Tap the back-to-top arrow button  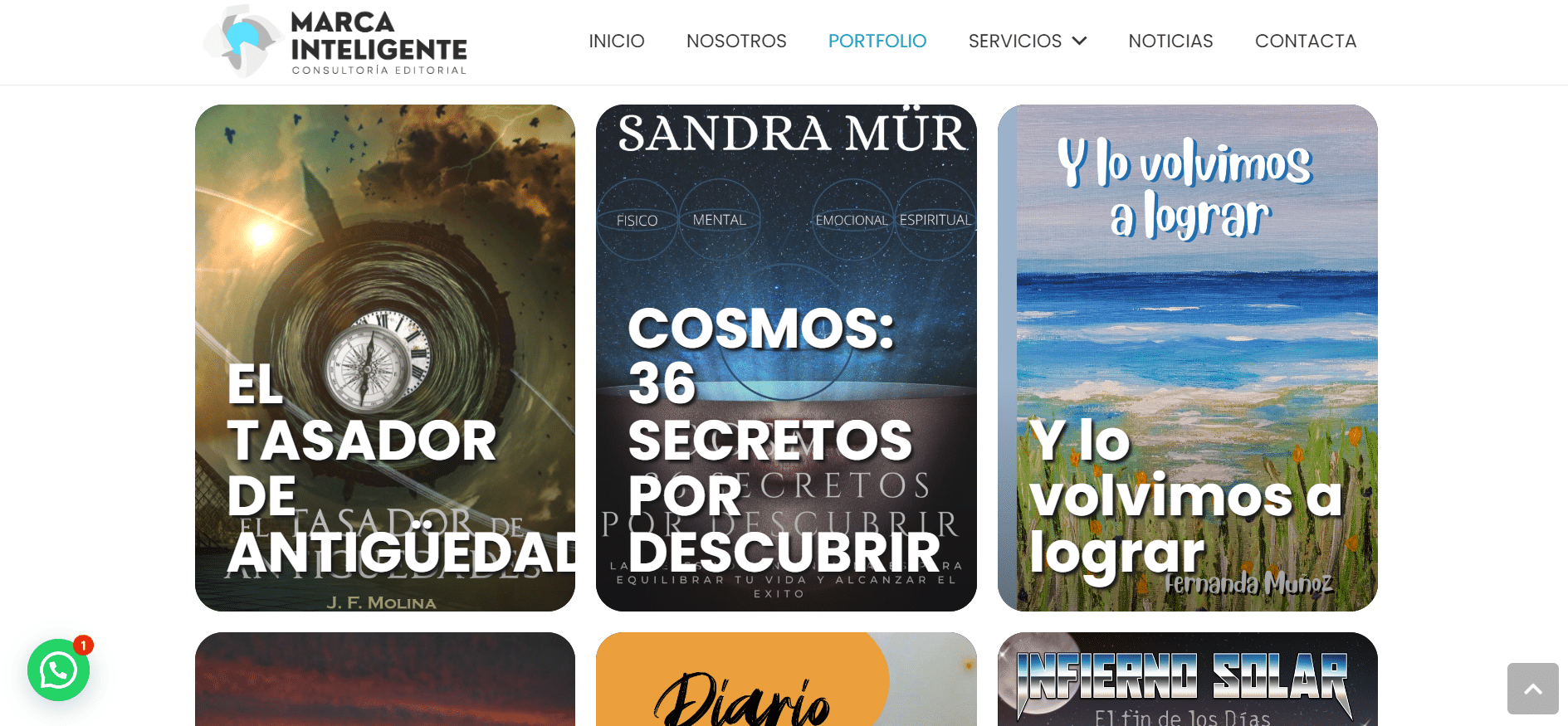(1532, 689)
